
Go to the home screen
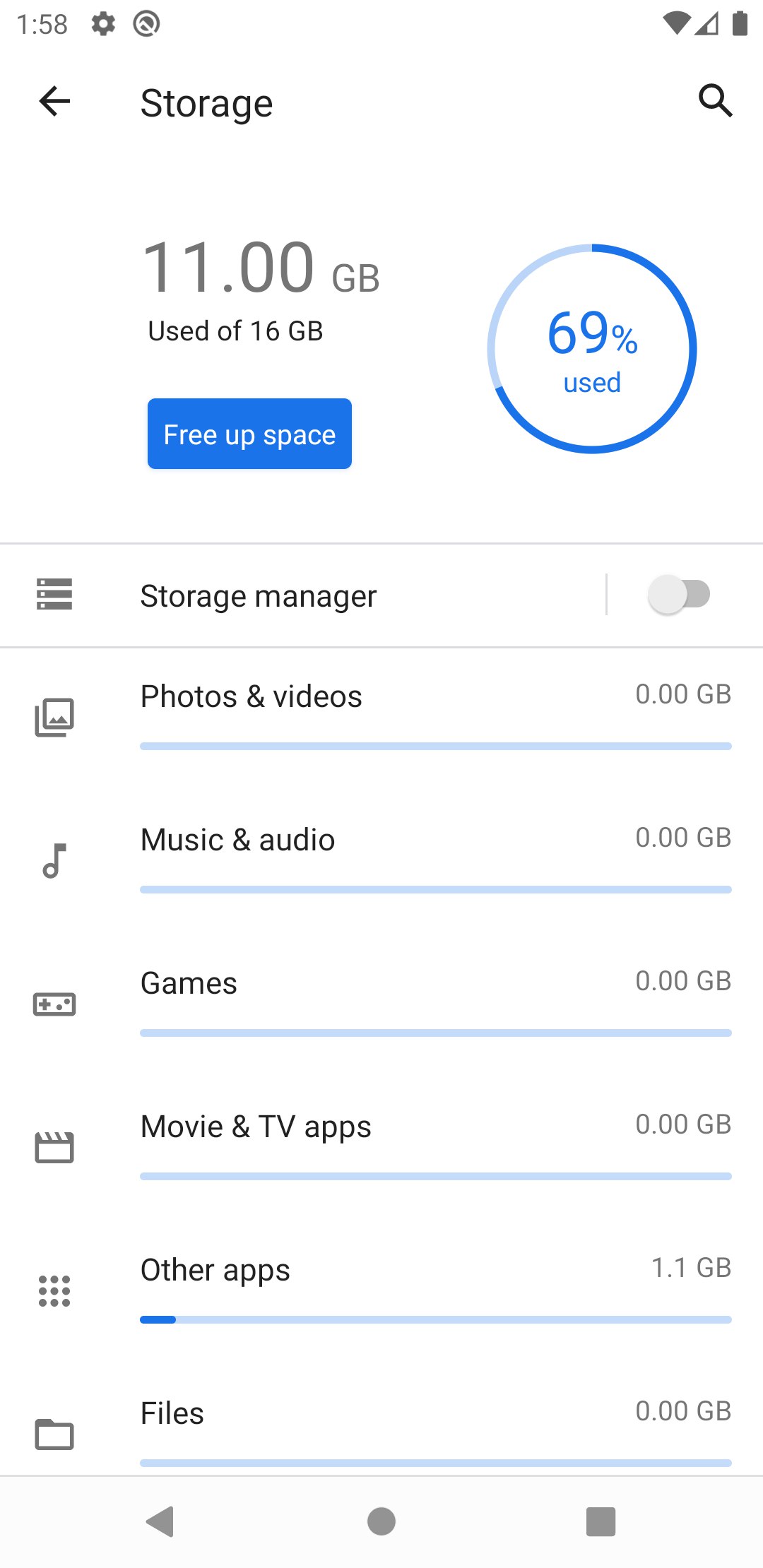pos(381,1521)
